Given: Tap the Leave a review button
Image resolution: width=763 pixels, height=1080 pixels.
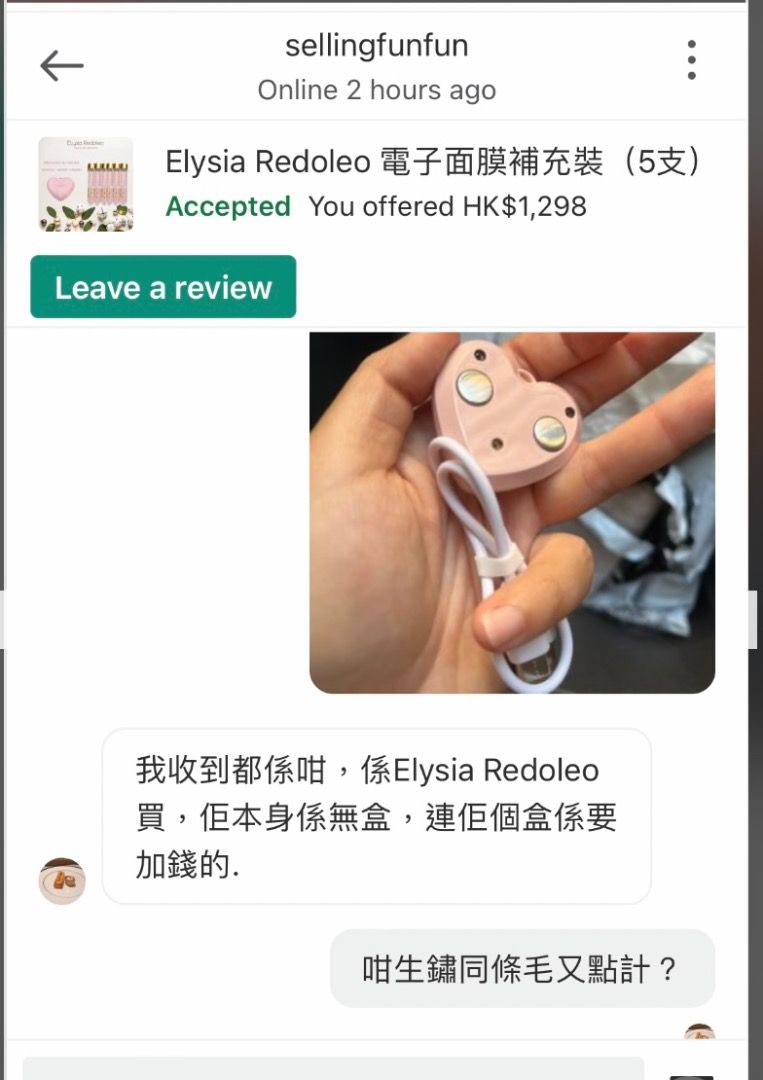Looking at the screenshot, I should pyautogui.click(x=163, y=287).
